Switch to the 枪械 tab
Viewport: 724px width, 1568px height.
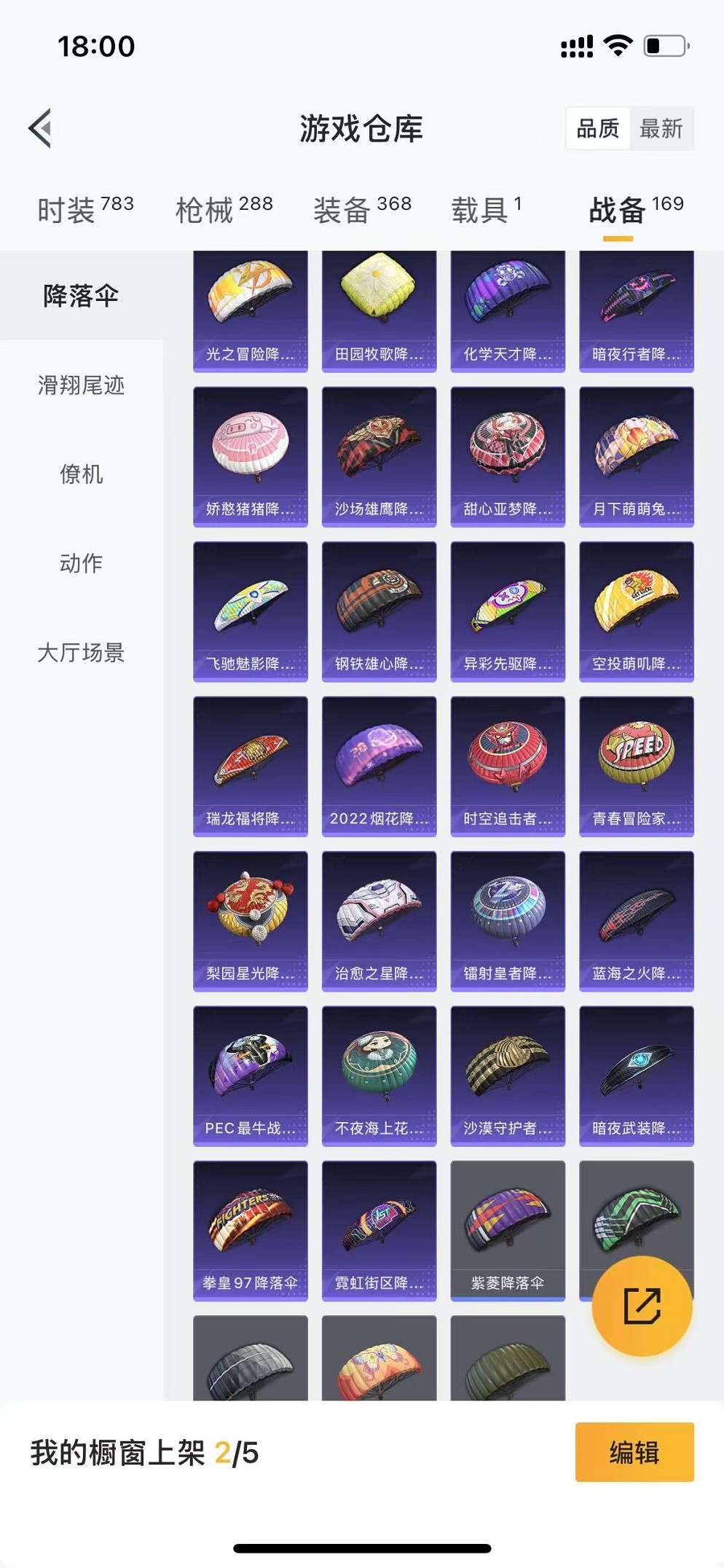(224, 210)
